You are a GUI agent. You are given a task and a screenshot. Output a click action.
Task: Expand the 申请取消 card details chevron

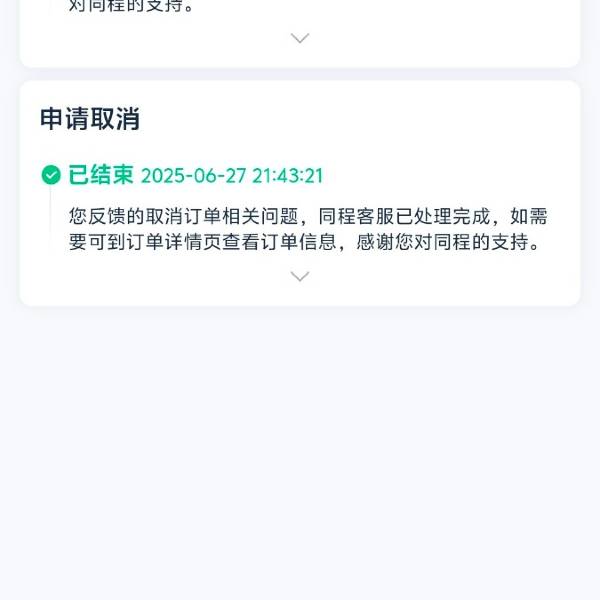click(299, 276)
